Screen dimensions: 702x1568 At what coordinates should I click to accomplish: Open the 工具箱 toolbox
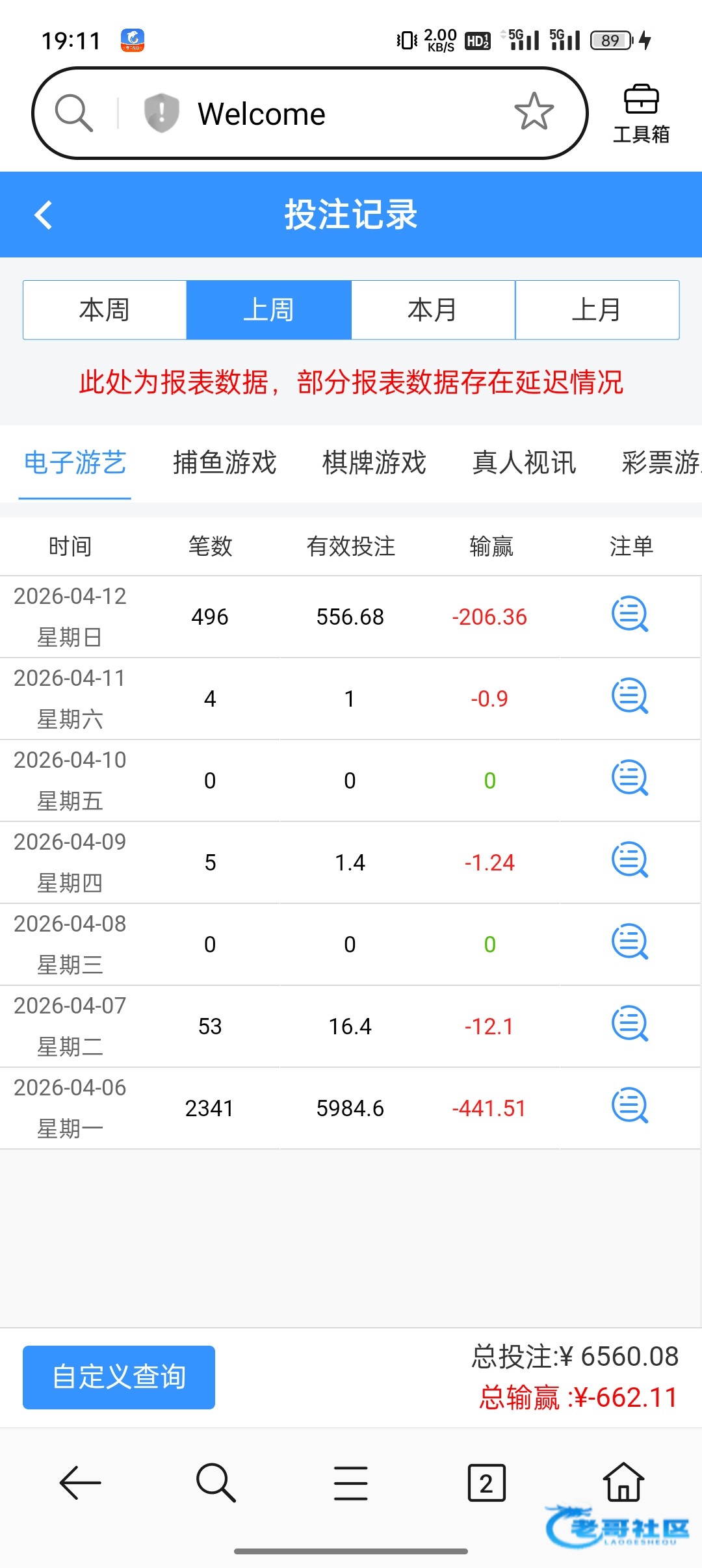(641, 114)
